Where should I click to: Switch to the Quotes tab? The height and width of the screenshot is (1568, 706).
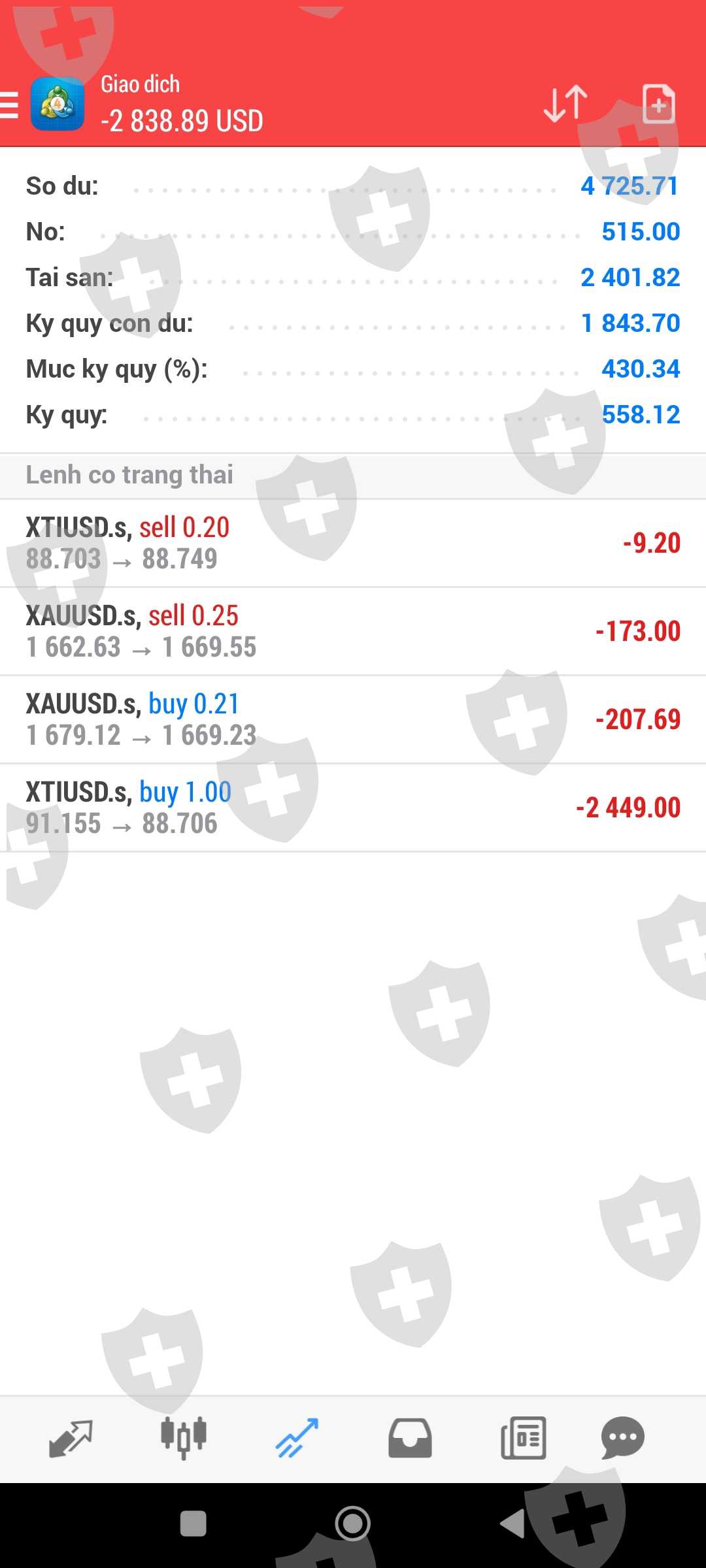pos(71,1438)
